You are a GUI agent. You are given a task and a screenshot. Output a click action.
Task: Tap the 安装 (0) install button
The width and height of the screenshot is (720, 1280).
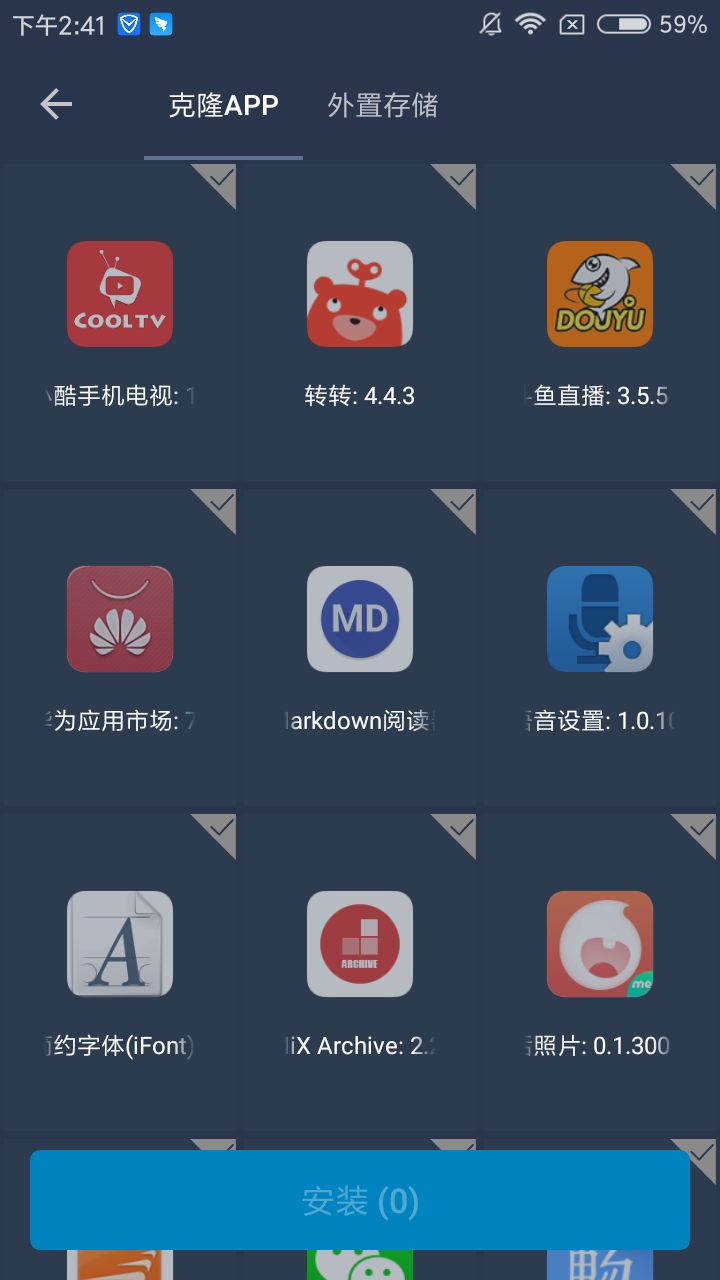tap(360, 1200)
